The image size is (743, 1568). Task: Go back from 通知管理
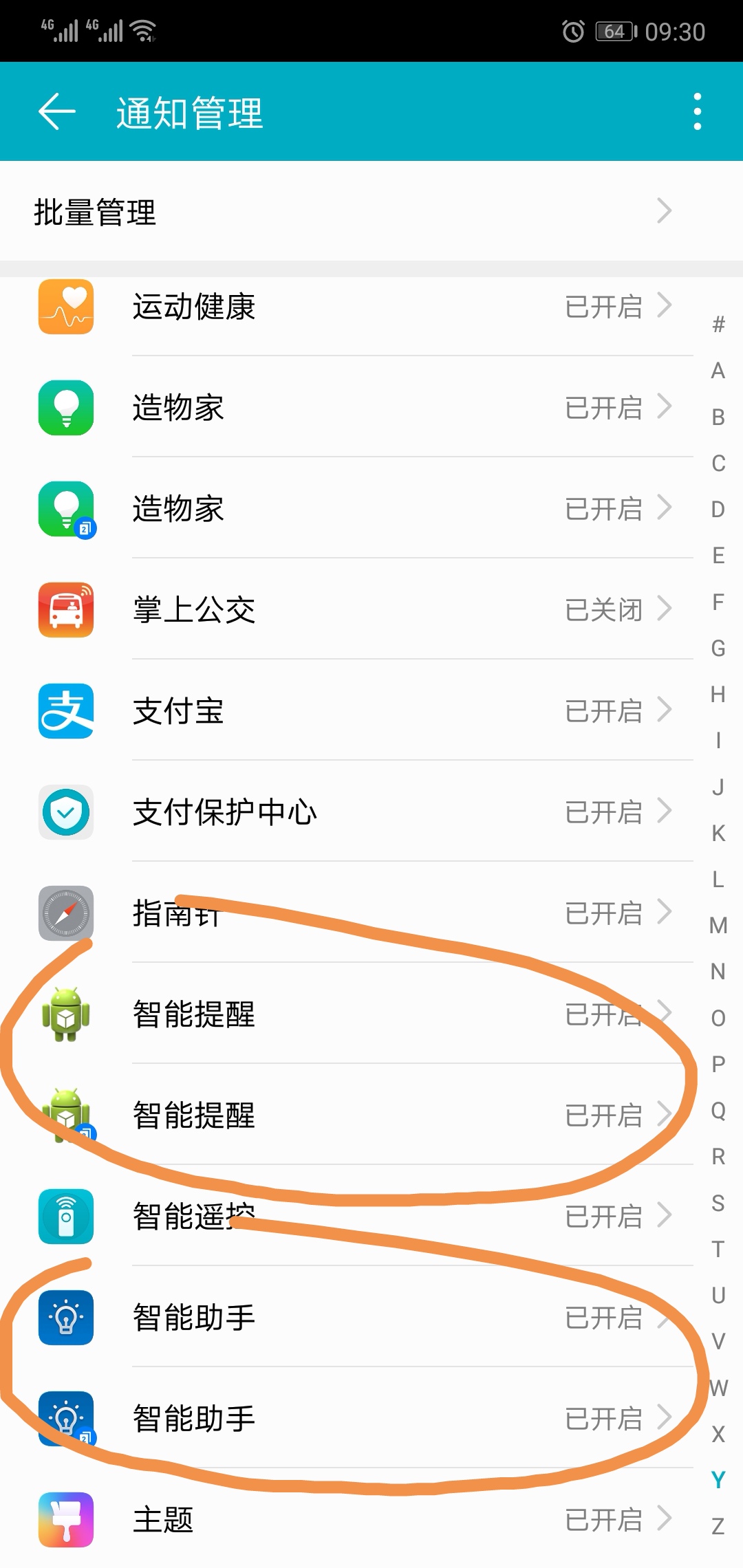point(56,111)
